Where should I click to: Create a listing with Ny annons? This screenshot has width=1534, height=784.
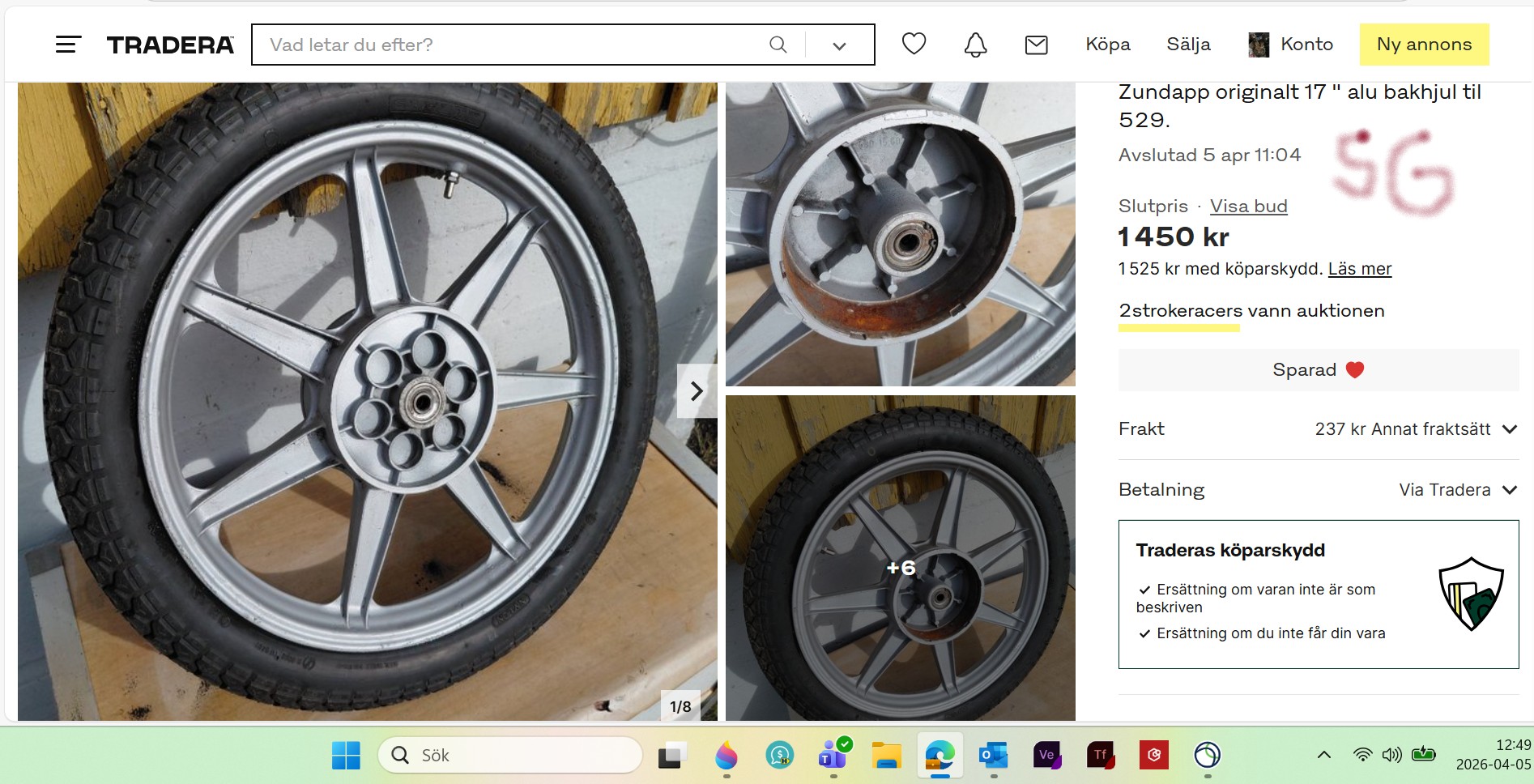[x=1424, y=45]
